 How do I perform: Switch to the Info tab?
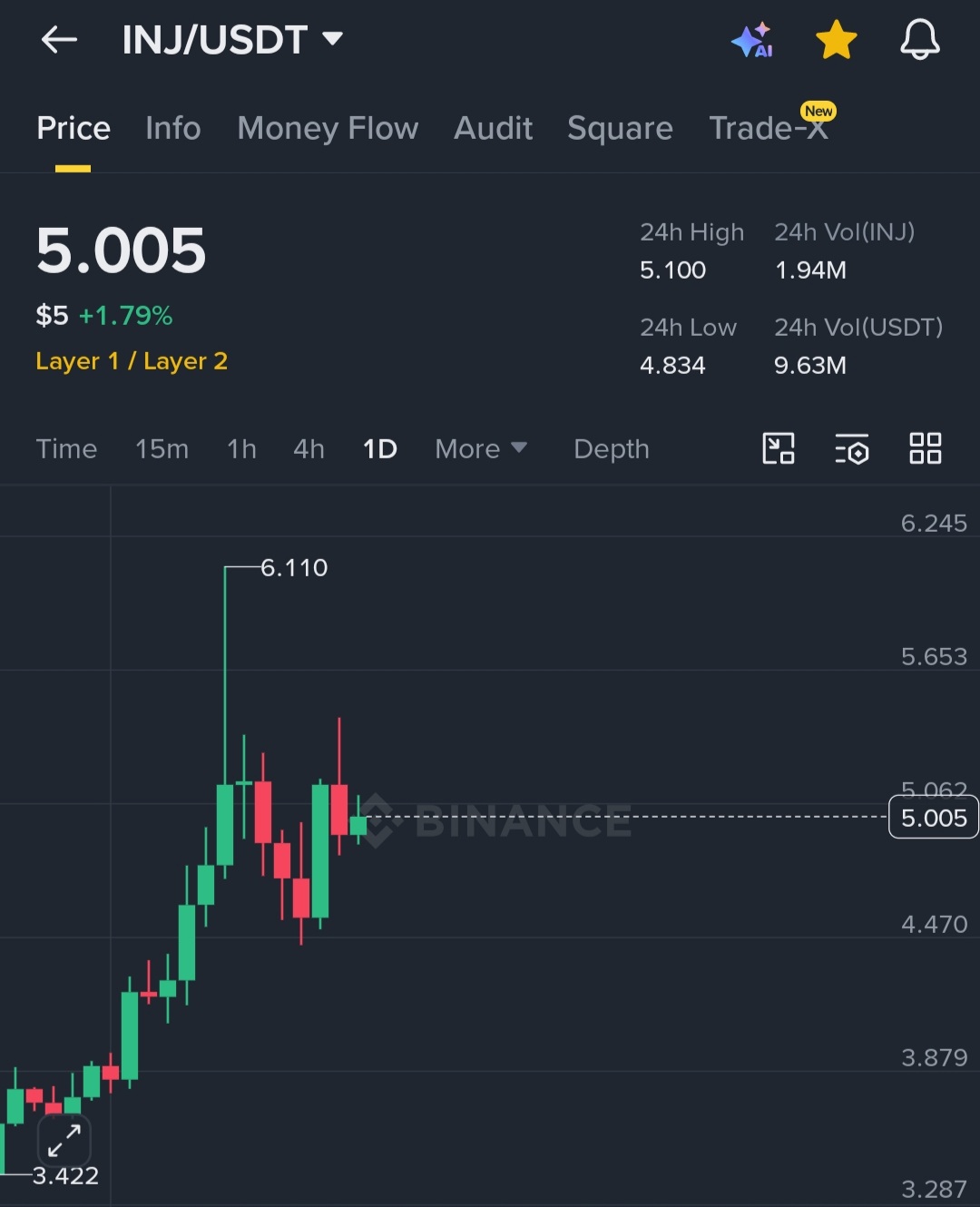coord(173,128)
